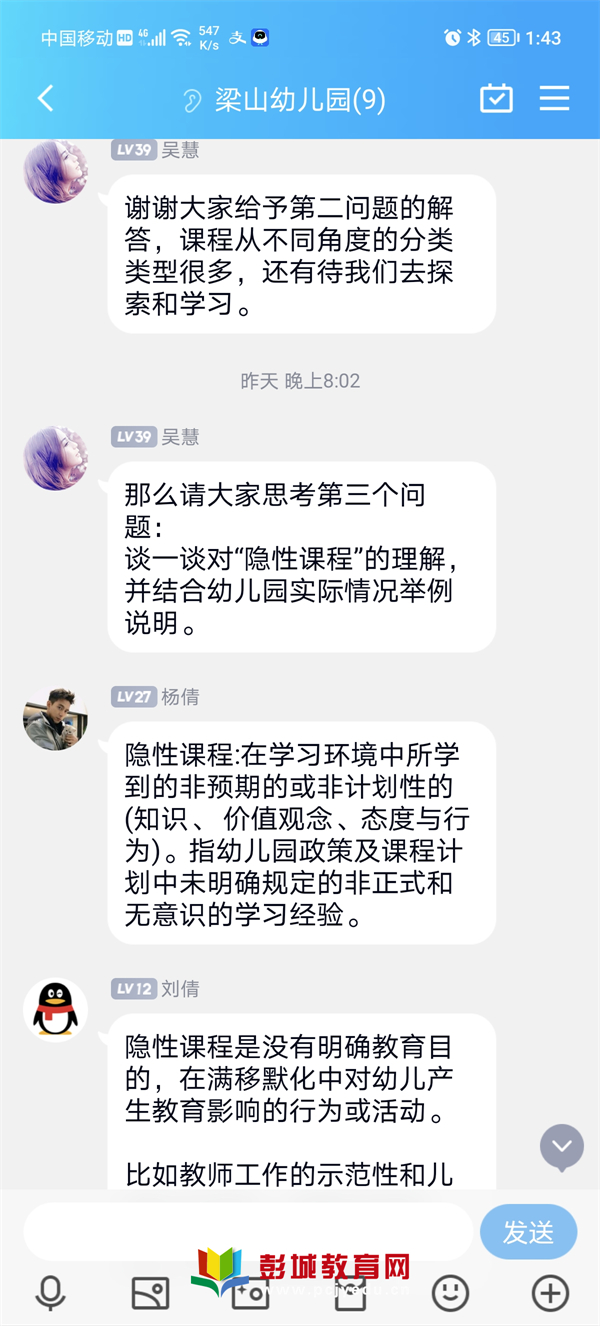Open the image gallery picker icon

point(150,1293)
